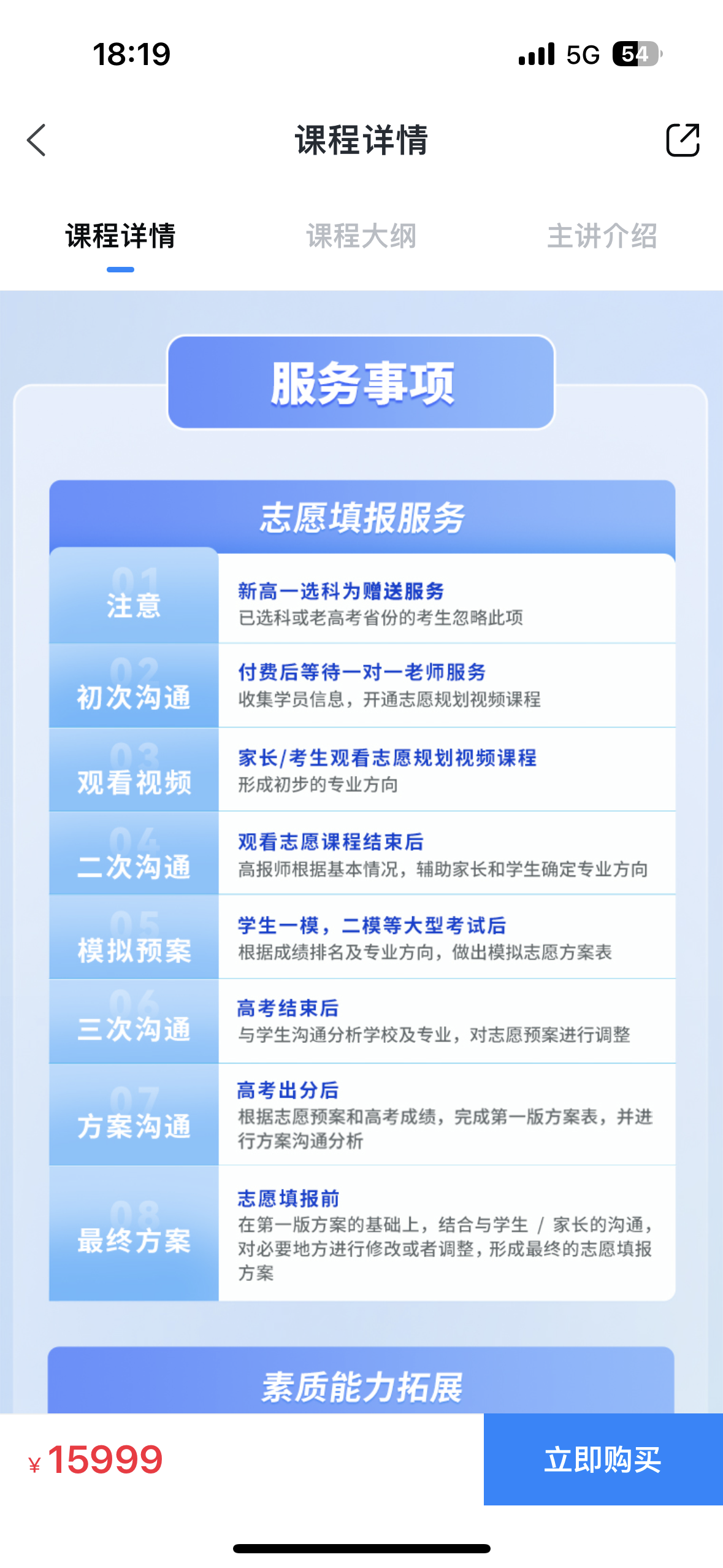Select the 课程详情 tab
The width and height of the screenshot is (723, 1568).
[x=120, y=236]
